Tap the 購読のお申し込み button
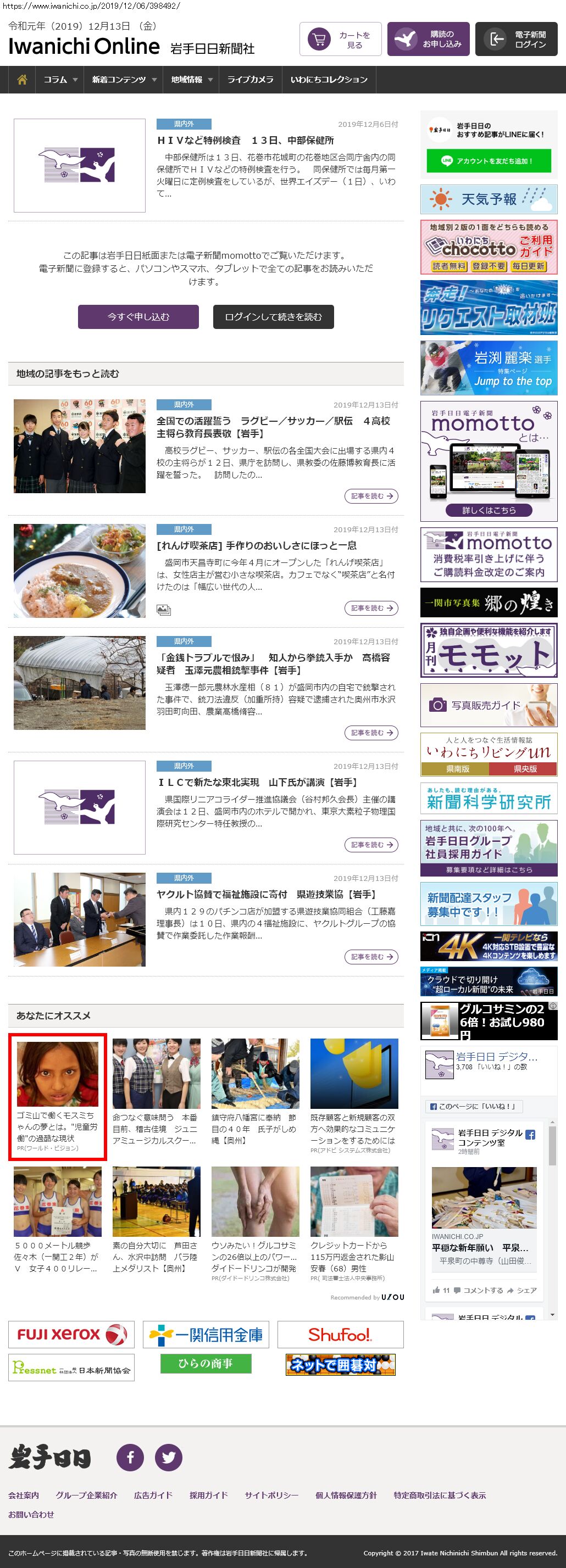Screen dimensions: 566x1568 click(x=428, y=40)
